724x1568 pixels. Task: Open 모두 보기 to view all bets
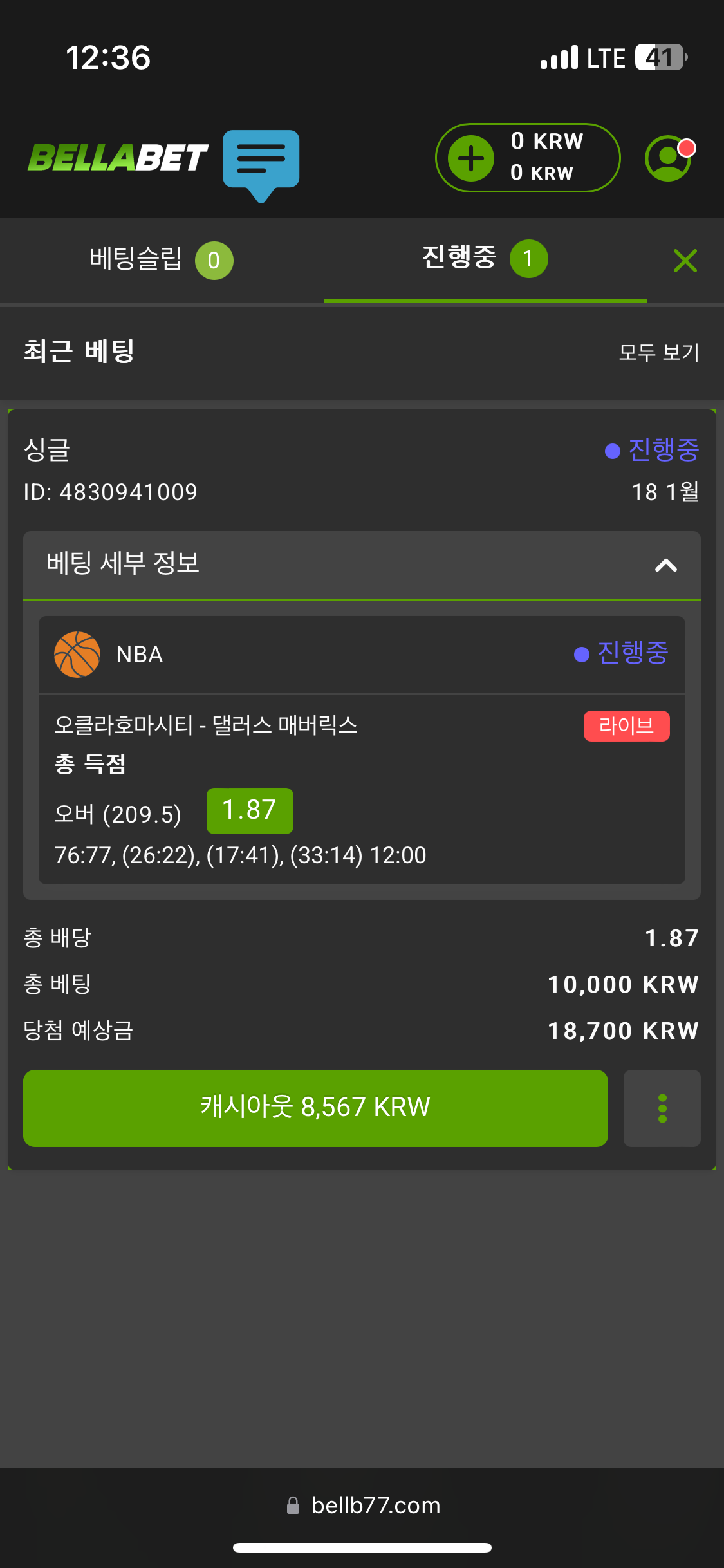[658, 352]
